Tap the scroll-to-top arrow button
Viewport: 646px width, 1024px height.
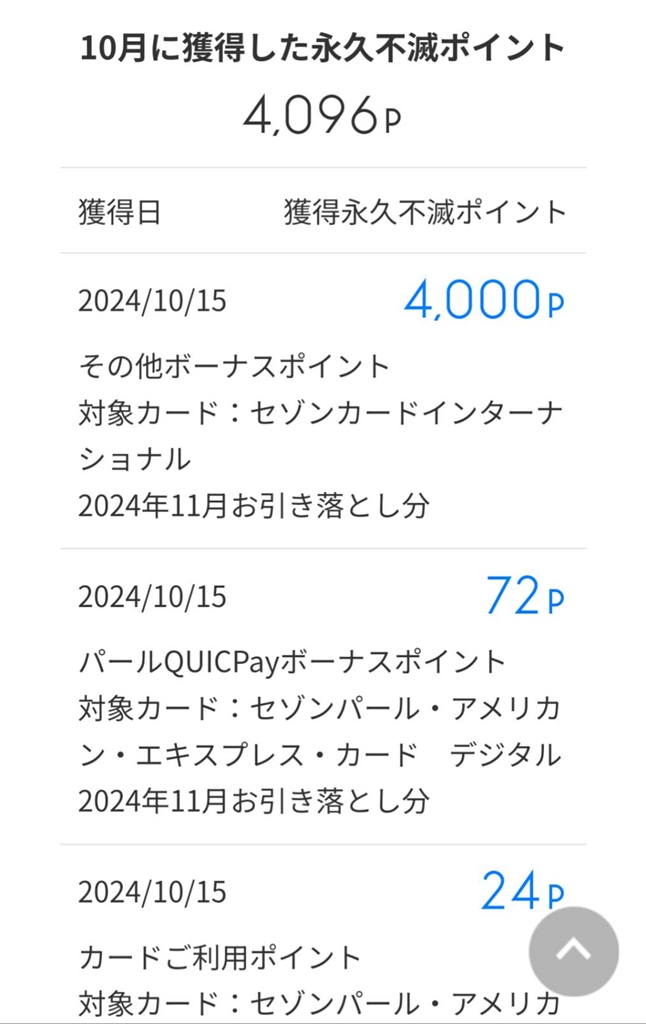click(x=573, y=951)
